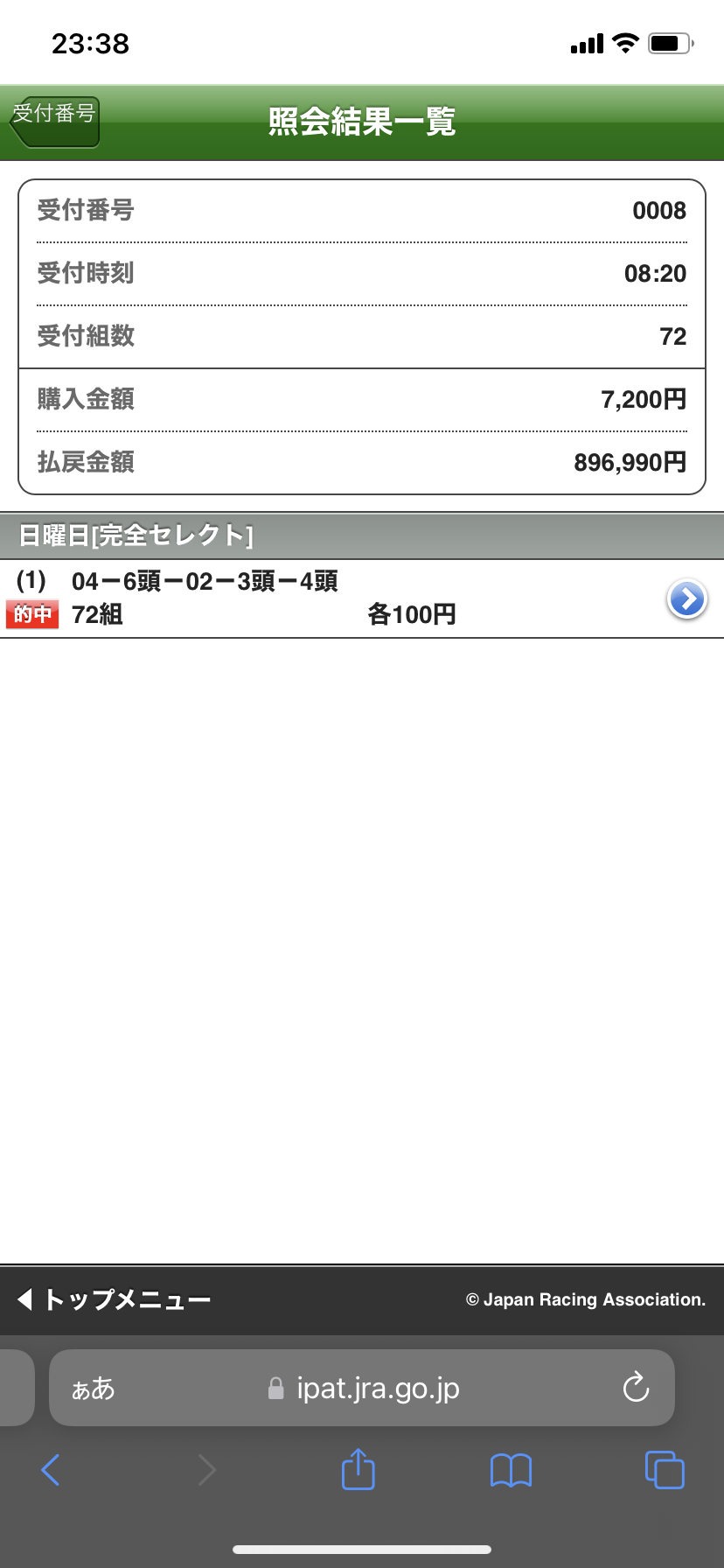
Task: Show open Safari tabs
Action: click(x=665, y=1469)
